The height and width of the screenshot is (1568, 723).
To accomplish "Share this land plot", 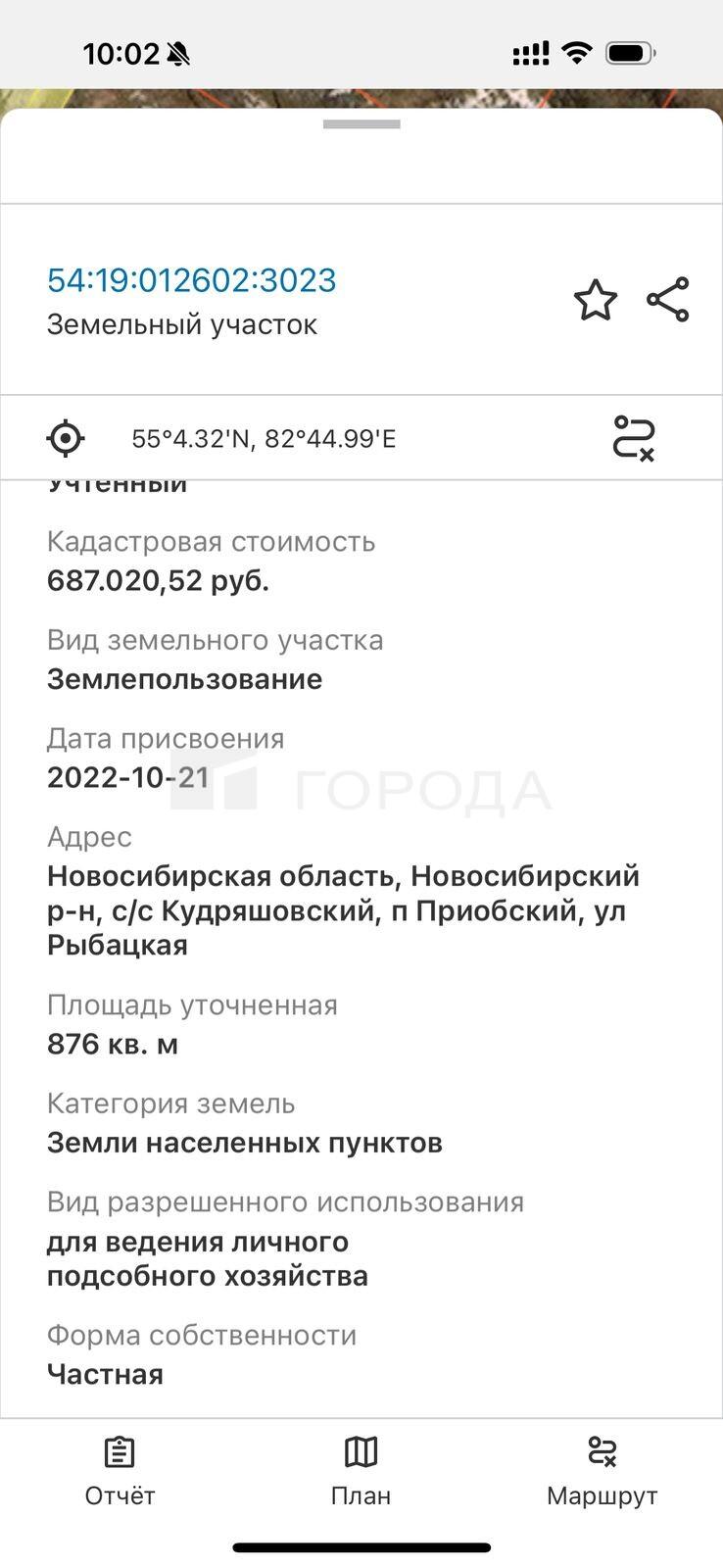I will pos(668,300).
